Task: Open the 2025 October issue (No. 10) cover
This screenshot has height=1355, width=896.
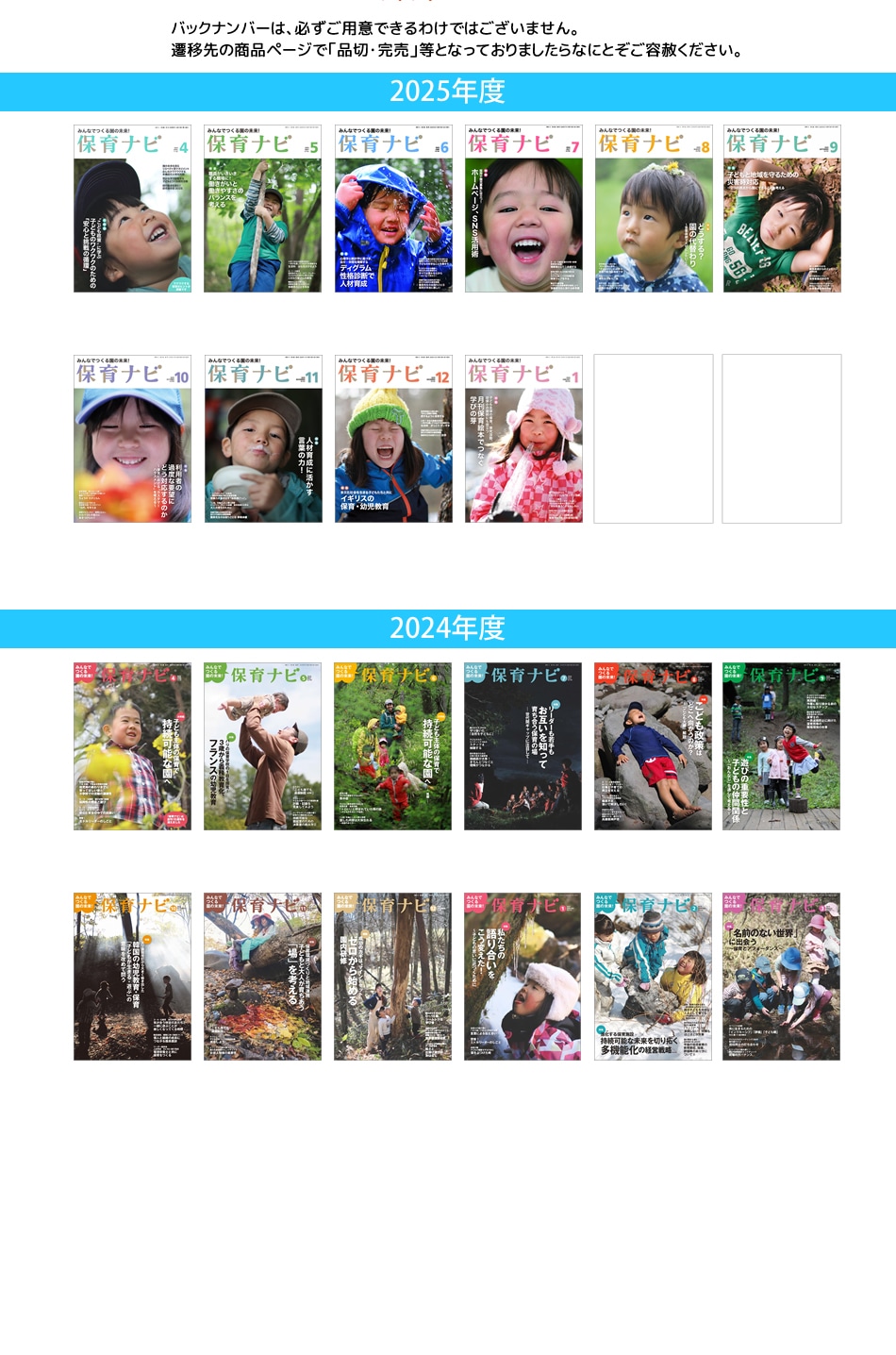Action: [132, 439]
